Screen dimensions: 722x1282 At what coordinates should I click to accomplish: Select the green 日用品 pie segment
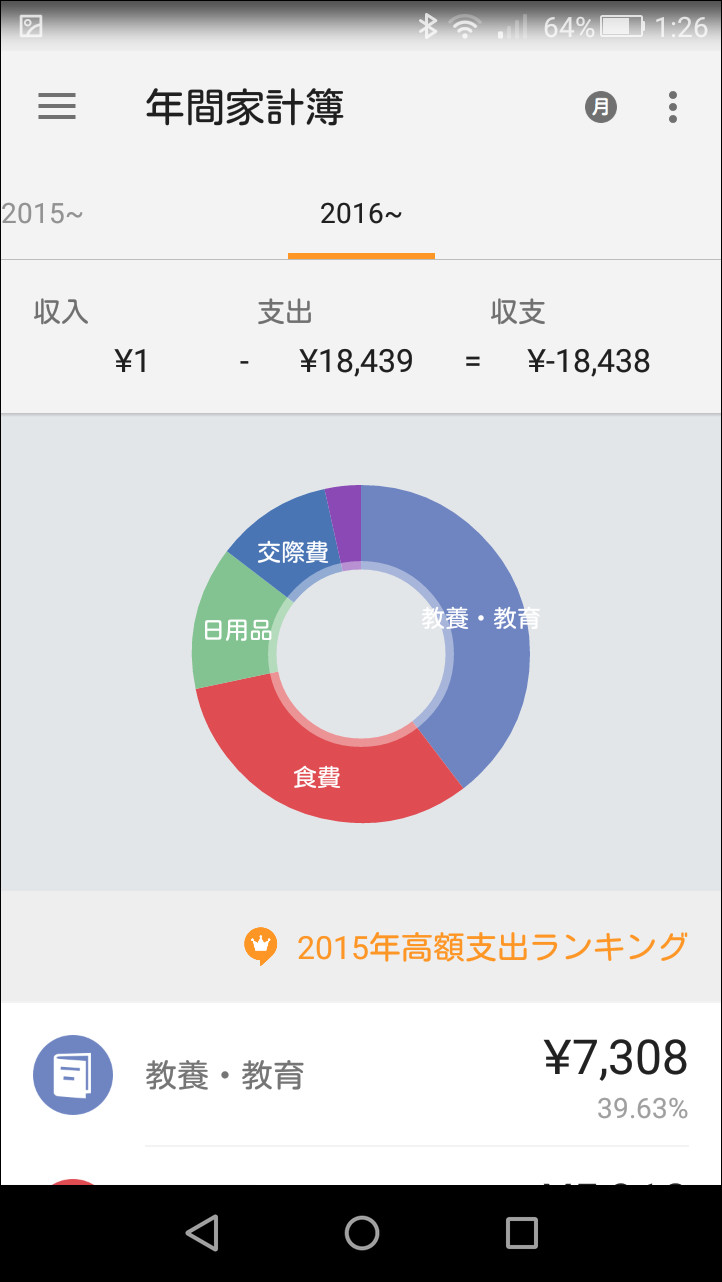coord(225,630)
